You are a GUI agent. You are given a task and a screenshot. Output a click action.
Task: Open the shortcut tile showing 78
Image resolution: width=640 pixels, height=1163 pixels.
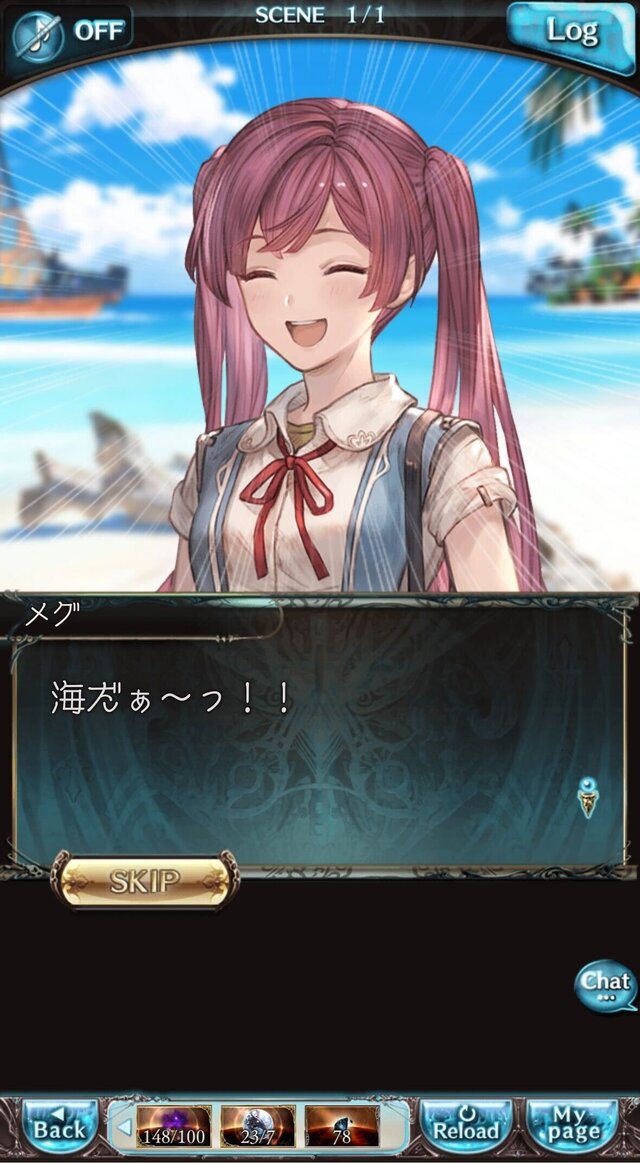tap(341, 1126)
